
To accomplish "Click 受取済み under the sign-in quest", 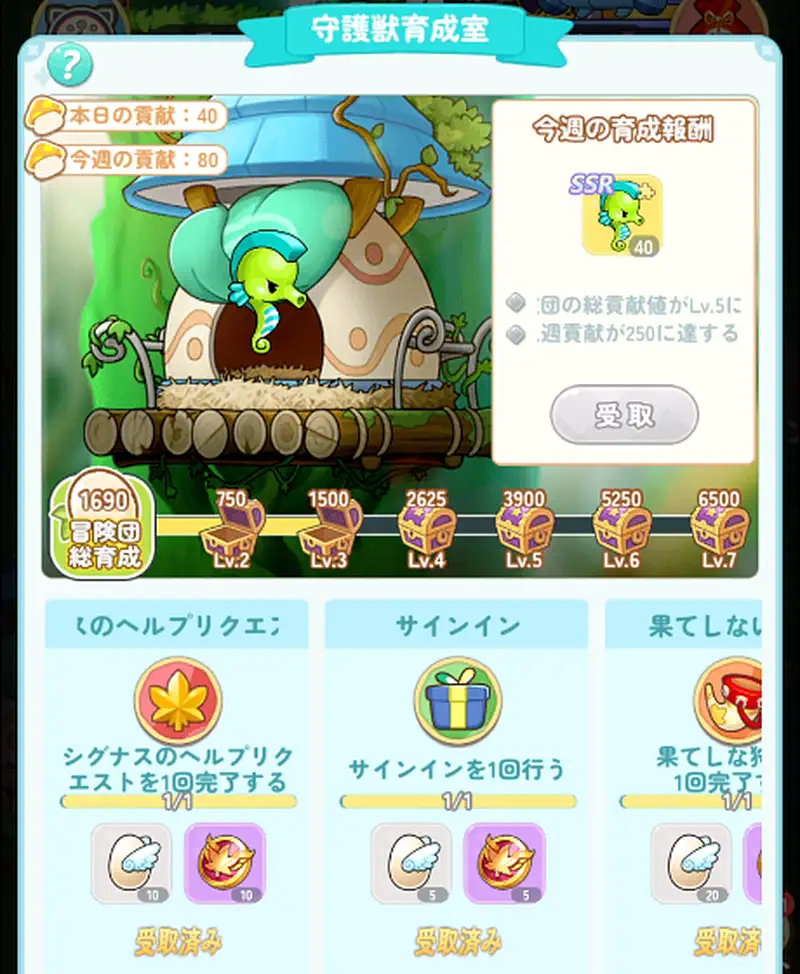I will tap(458, 937).
